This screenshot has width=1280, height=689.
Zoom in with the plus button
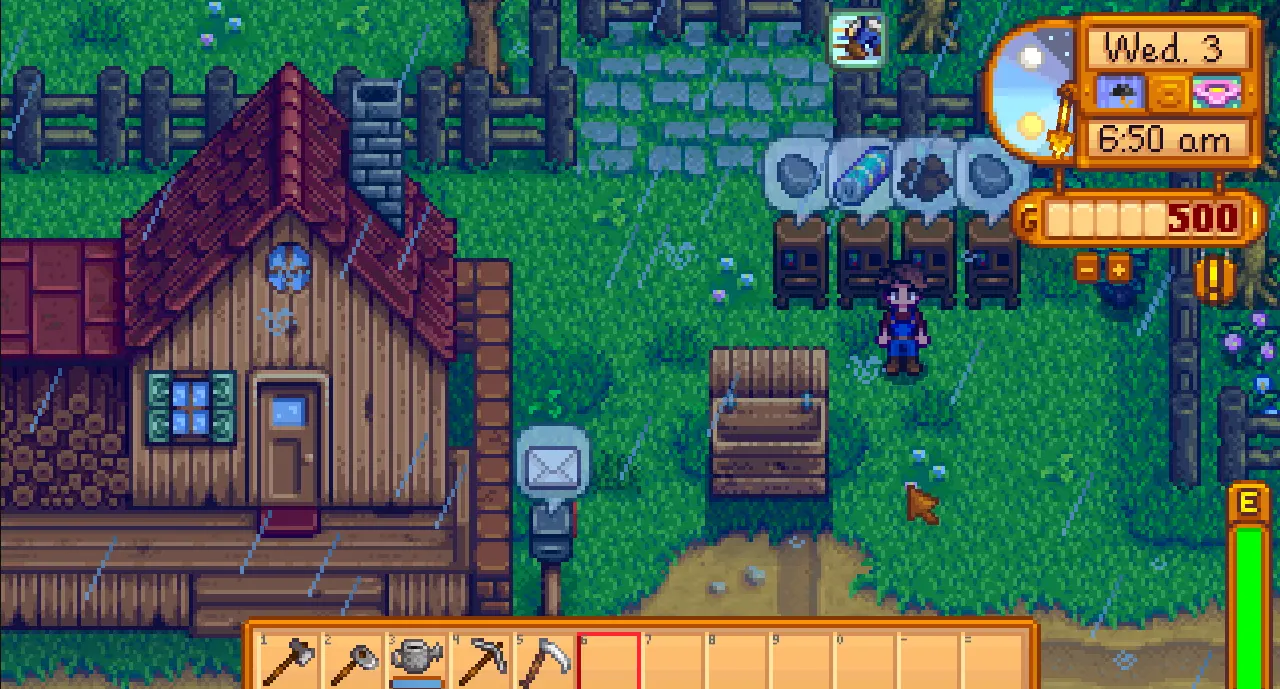(1118, 268)
